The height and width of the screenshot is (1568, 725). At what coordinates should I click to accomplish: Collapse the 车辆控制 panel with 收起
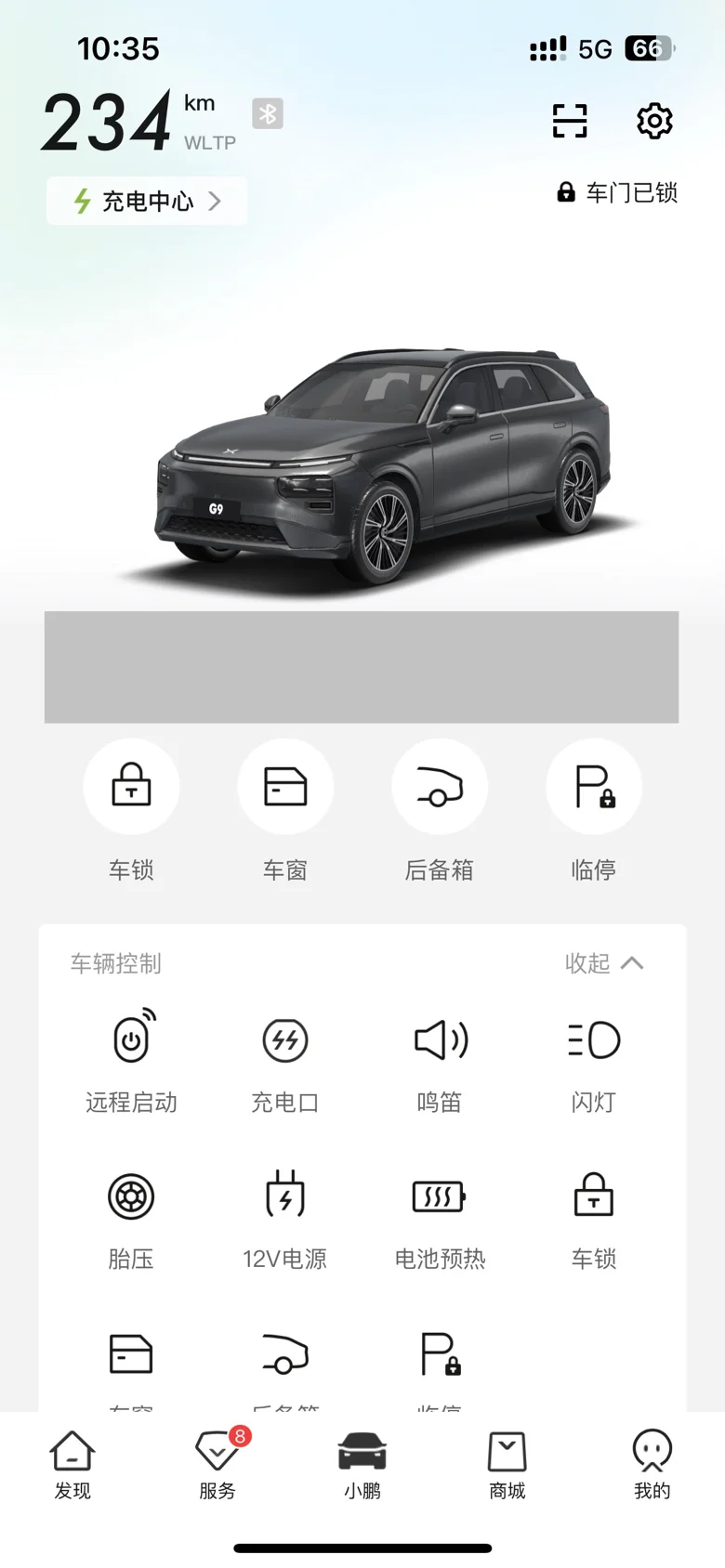(x=604, y=963)
